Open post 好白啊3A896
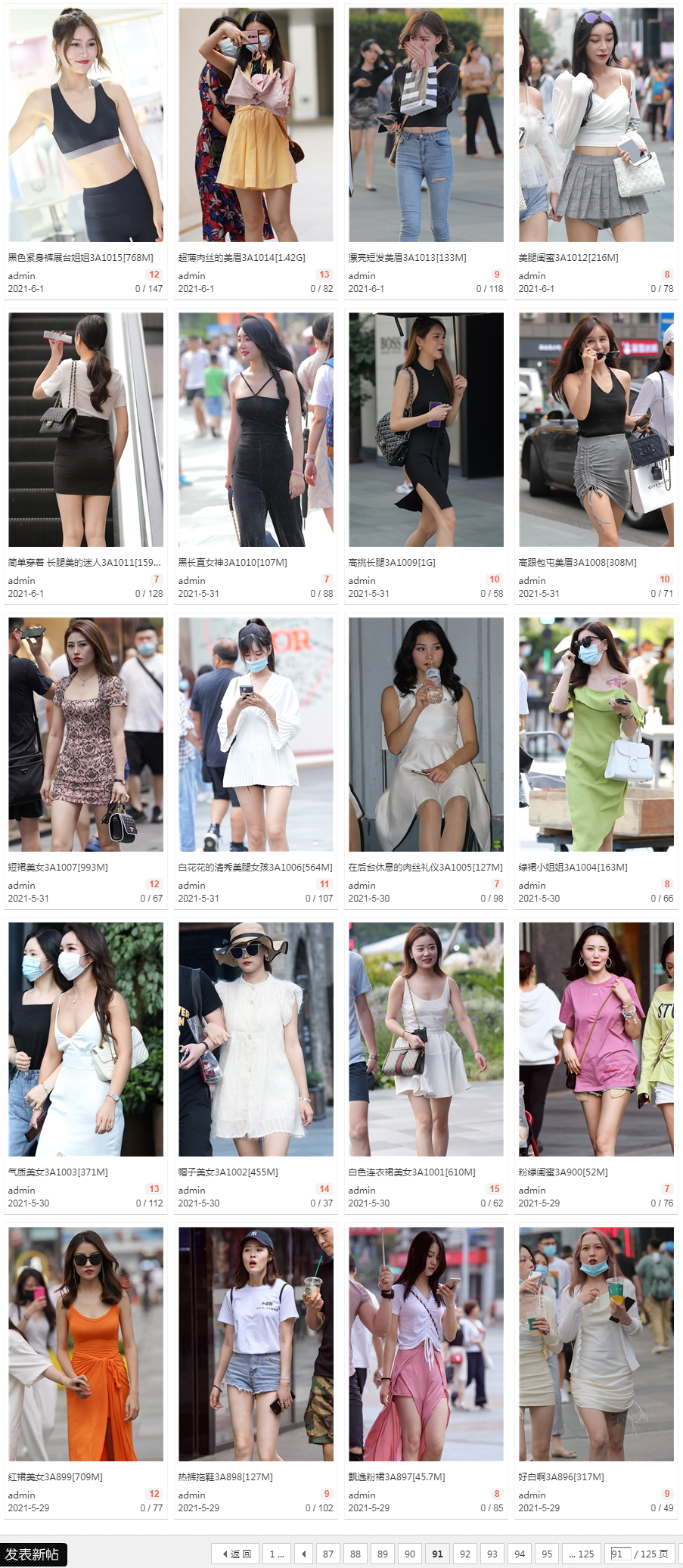The image size is (683, 1568). click(x=560, y=1477)
